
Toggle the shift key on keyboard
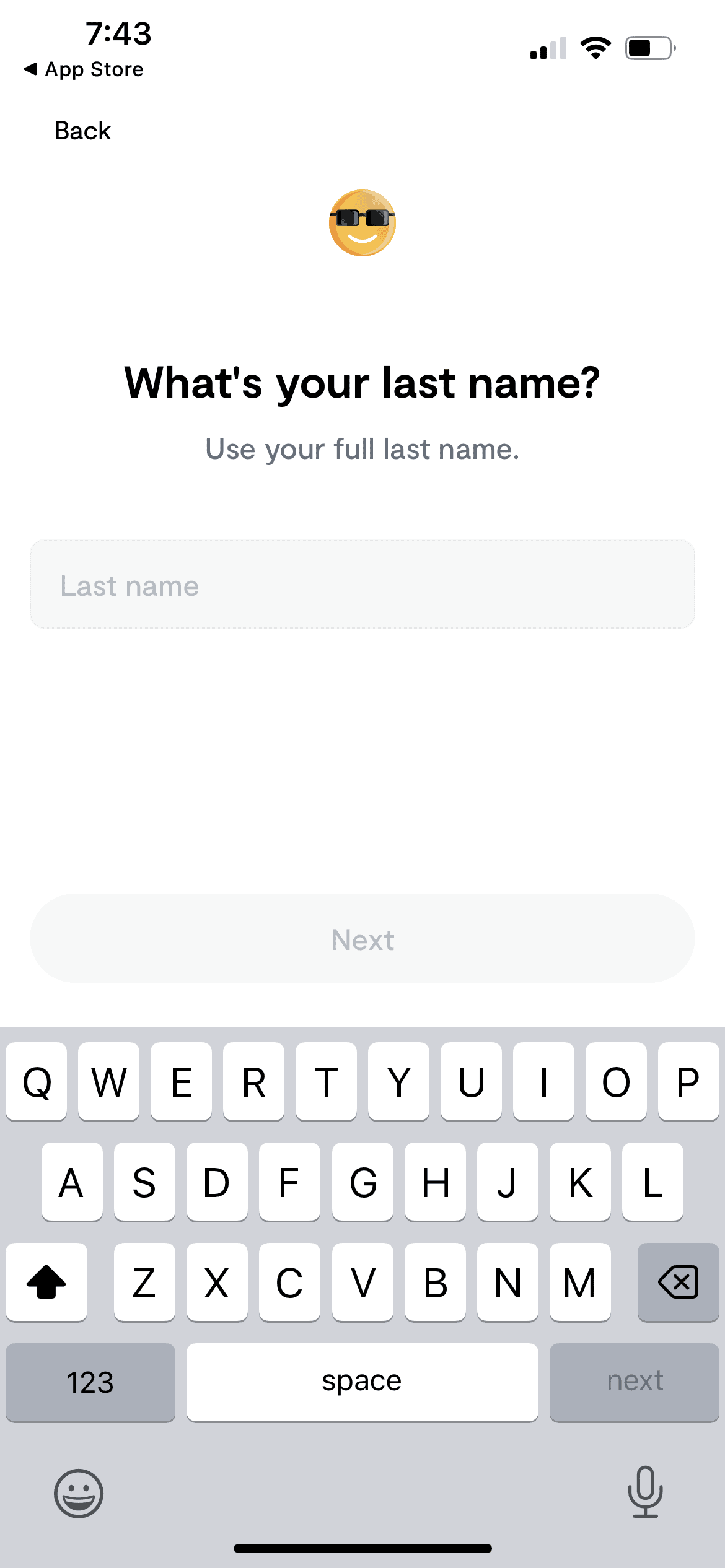(46, 1282)
